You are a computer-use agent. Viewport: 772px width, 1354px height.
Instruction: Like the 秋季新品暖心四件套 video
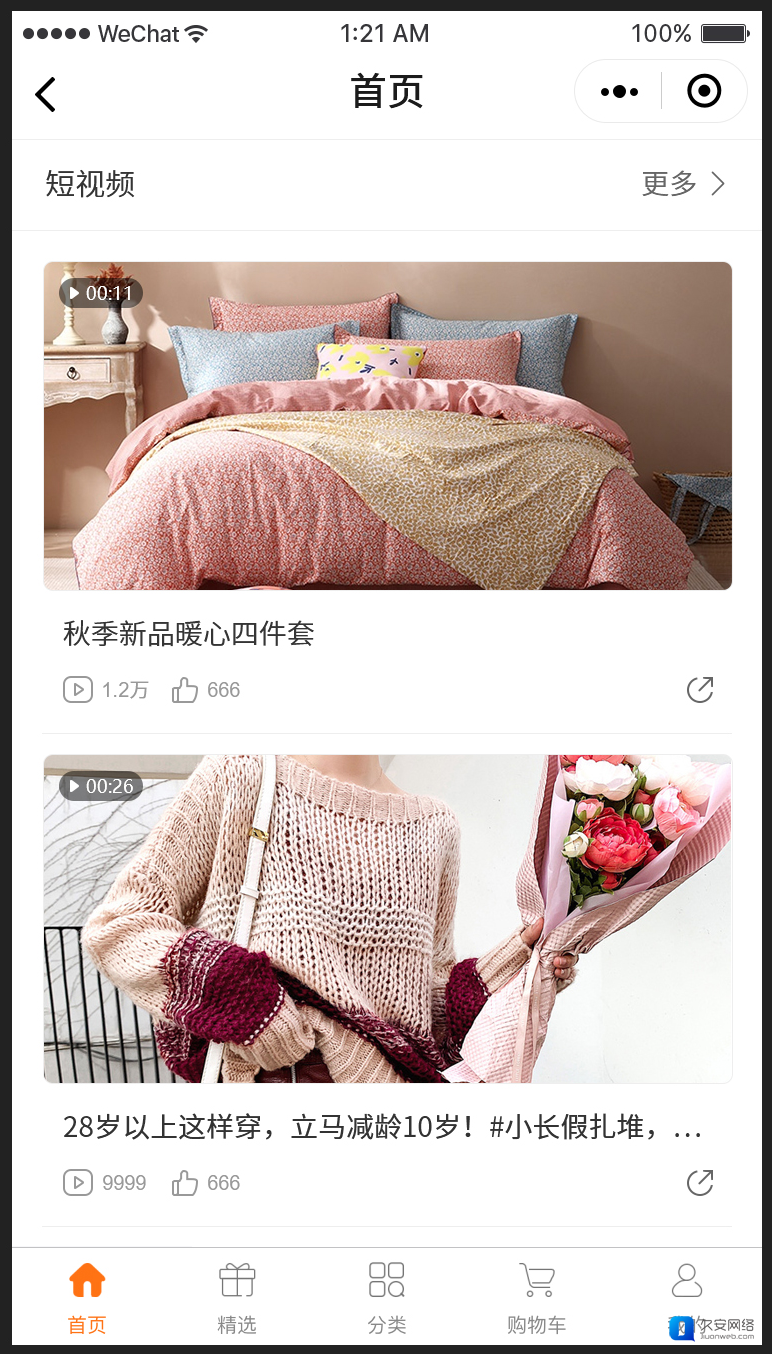coord(185,690)
